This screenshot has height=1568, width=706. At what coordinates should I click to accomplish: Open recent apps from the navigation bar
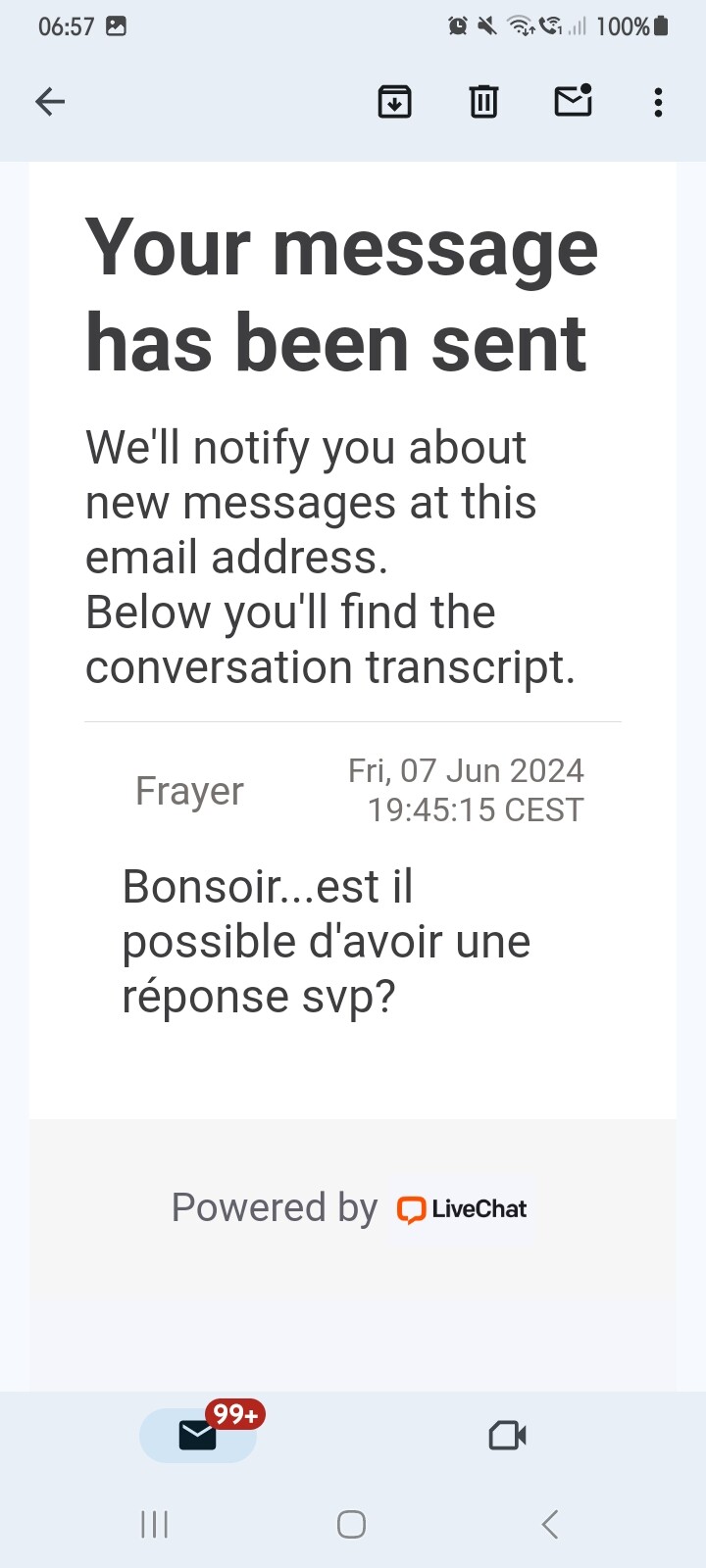click(x=155, y=1525)
